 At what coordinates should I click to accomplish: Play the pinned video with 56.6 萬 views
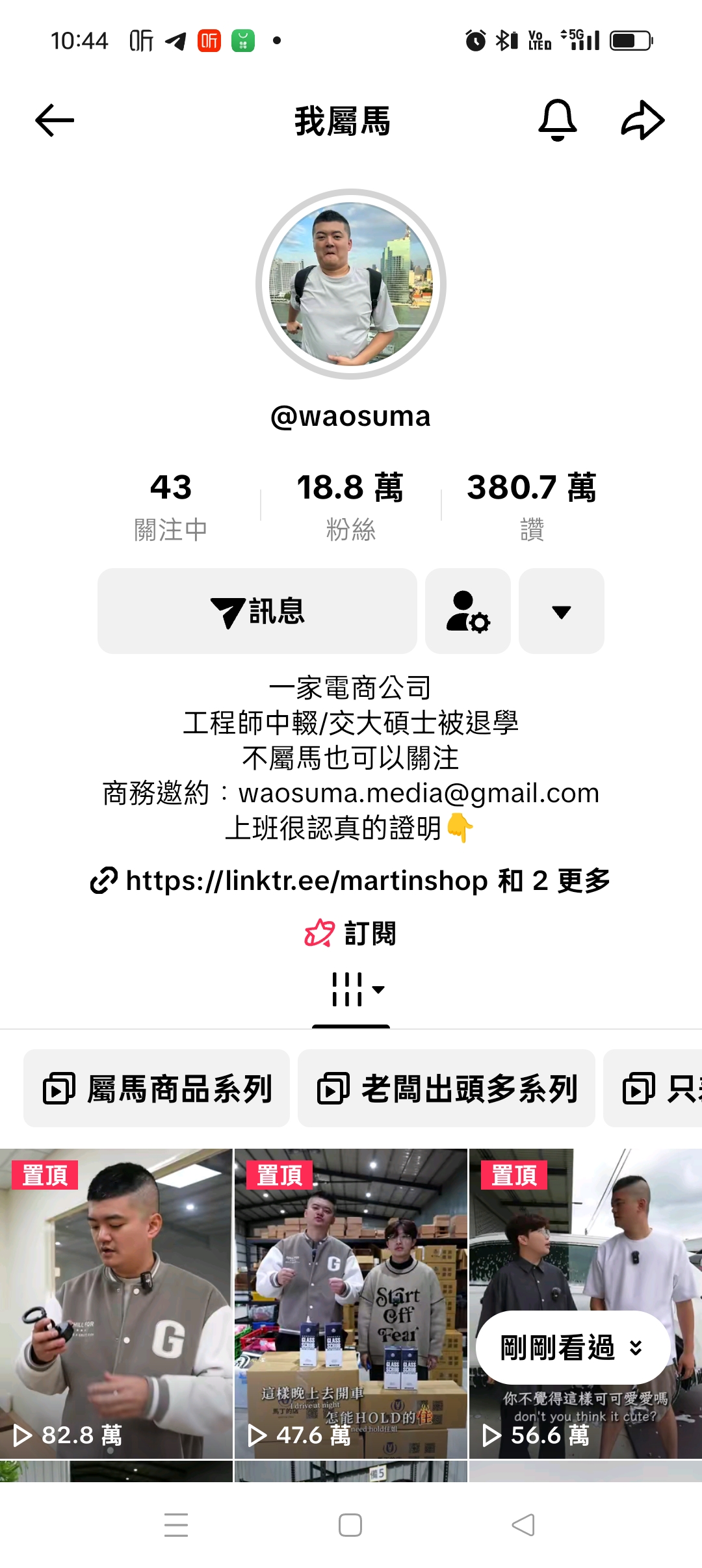[x=585, y=1235]
